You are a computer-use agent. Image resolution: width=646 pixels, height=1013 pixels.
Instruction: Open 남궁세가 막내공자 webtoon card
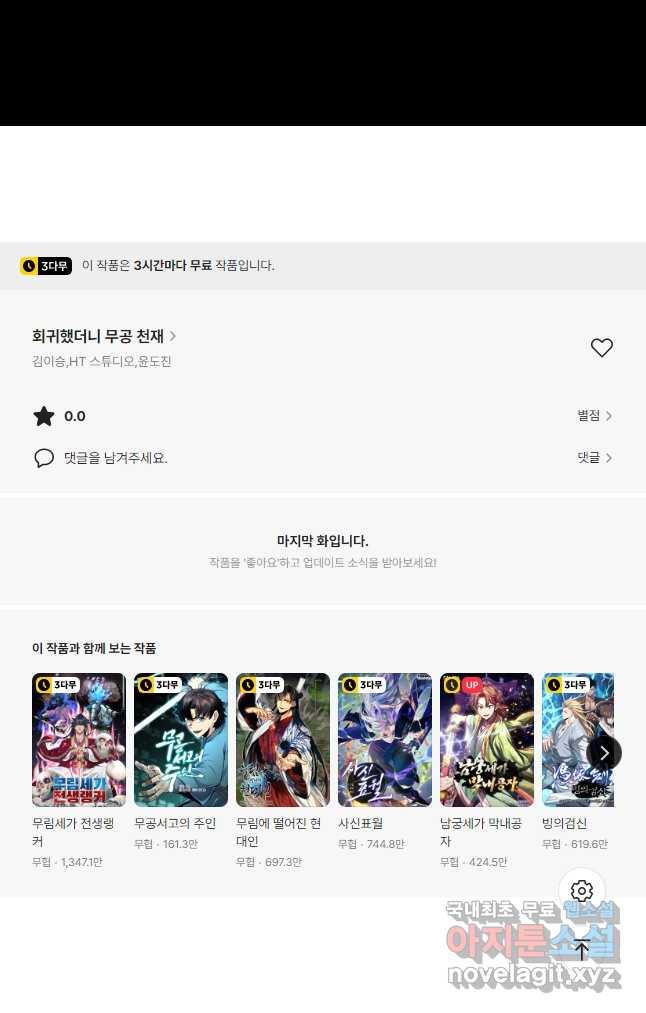click(487, 740)
